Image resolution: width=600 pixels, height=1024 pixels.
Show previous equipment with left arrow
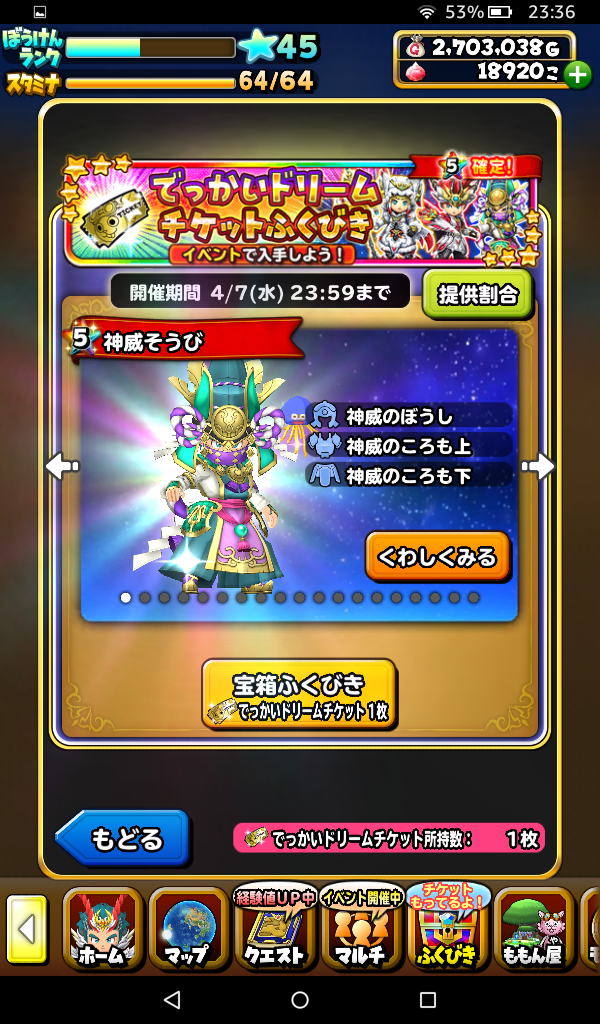62,466
